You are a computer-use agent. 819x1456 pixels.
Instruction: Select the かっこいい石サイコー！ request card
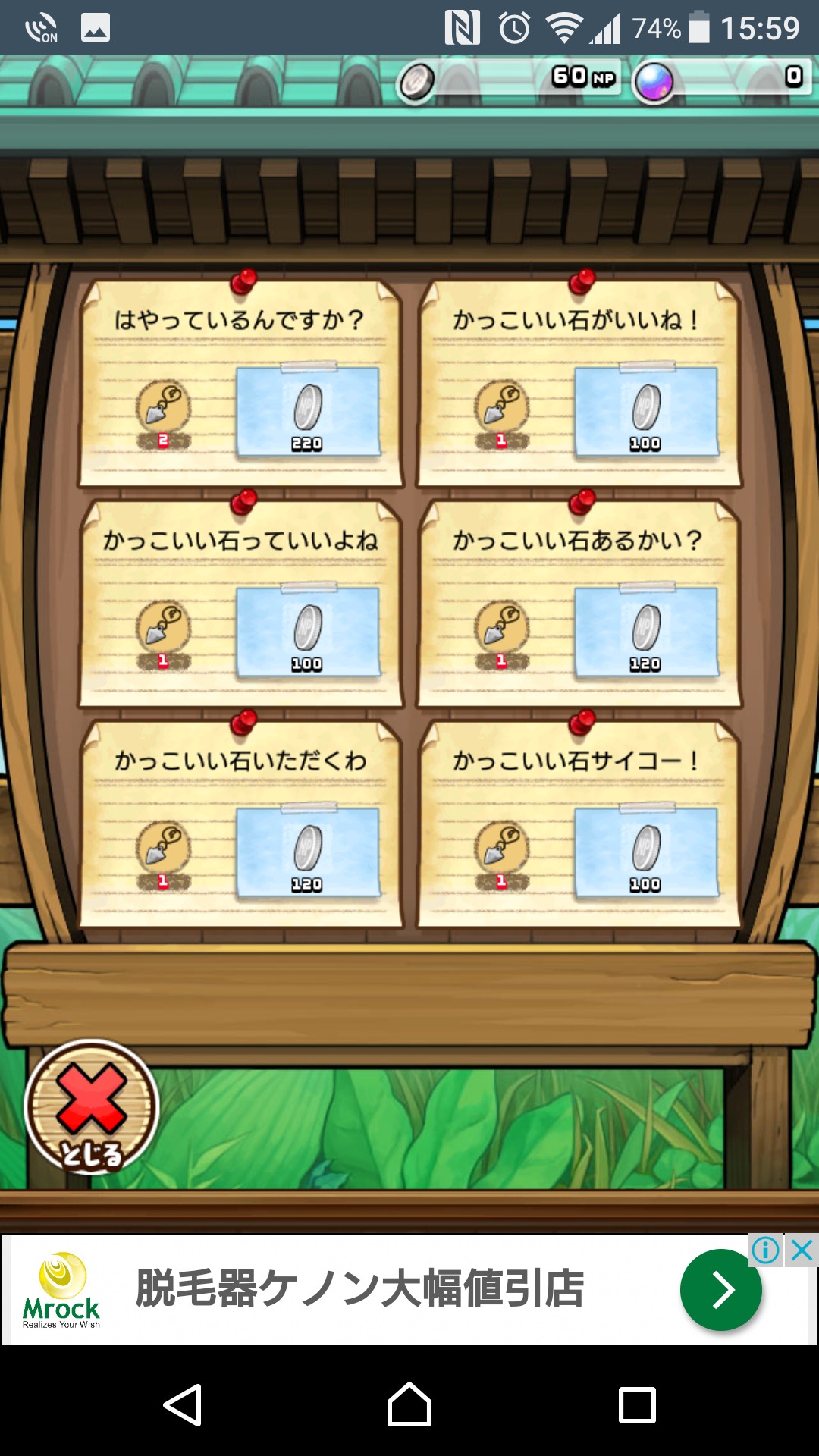pyautogui.click(x=579, y=825)
